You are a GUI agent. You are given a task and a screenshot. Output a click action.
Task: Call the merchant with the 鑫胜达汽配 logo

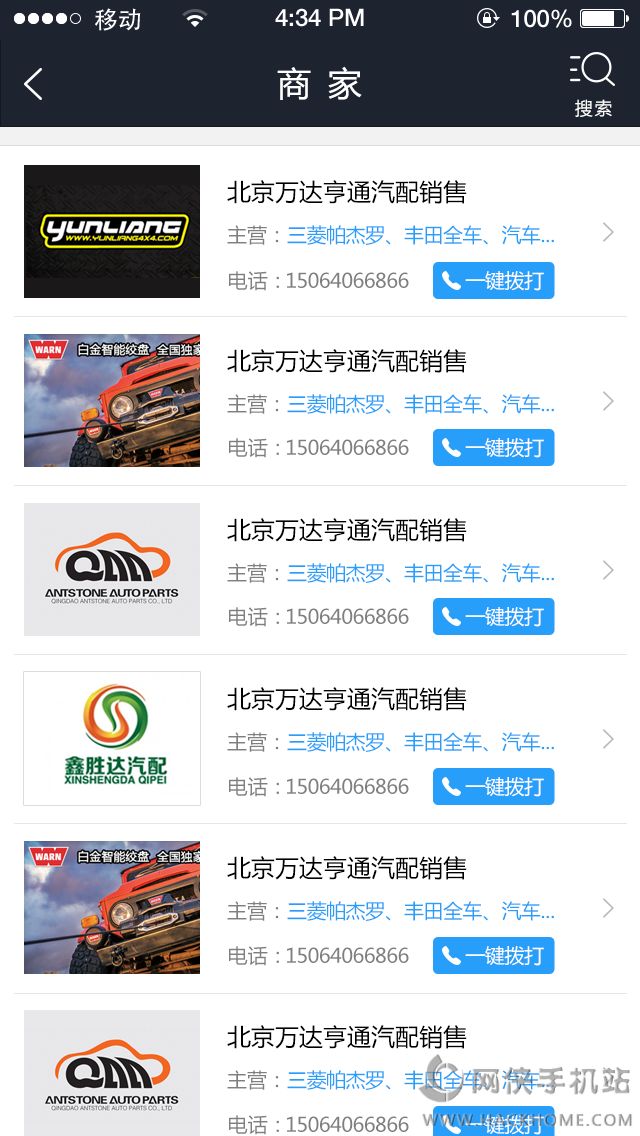click(493, 787)
